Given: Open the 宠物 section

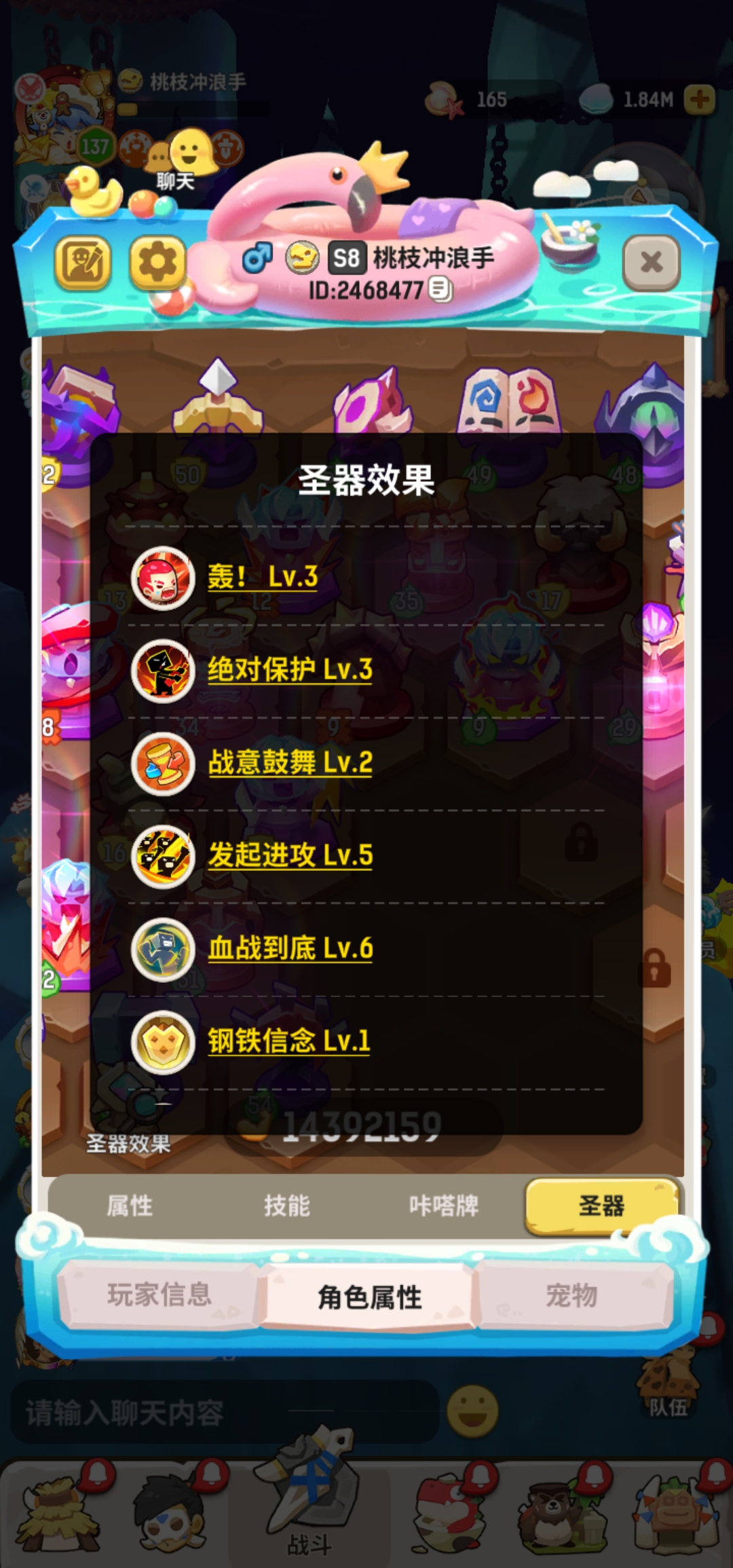Looking at the screenshot, I should tap(572, 1295).
